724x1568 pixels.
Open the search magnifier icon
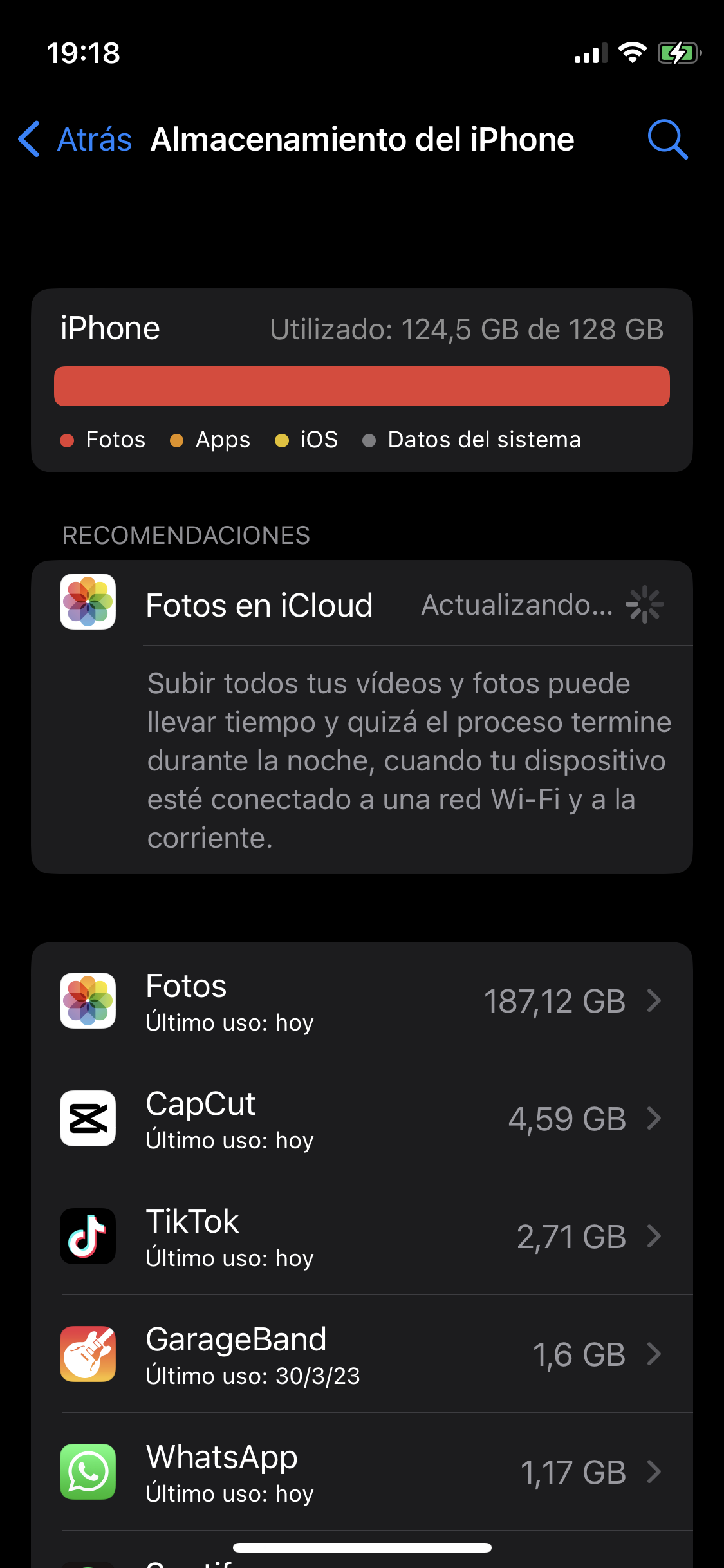pos(667,139)
